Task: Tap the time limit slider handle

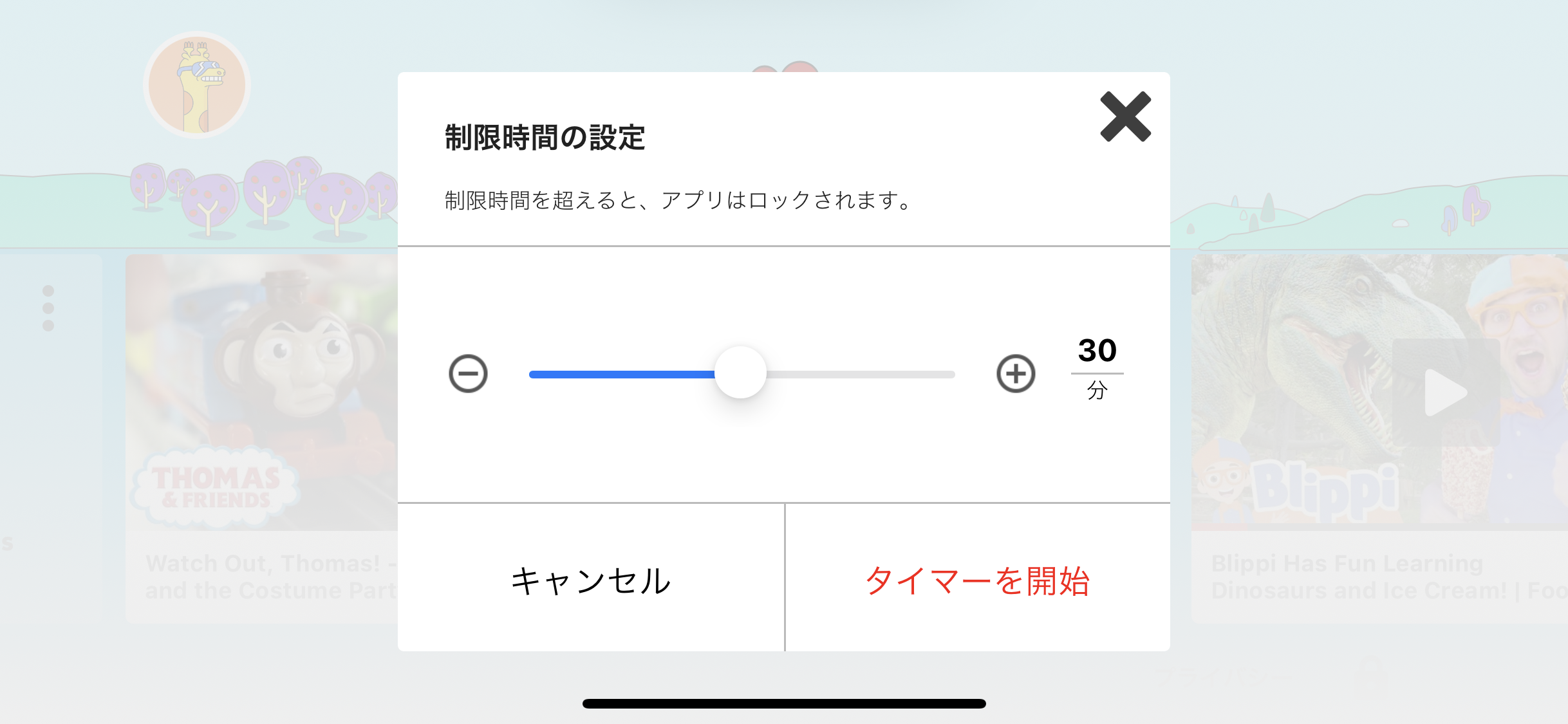Action: (740, 373)
